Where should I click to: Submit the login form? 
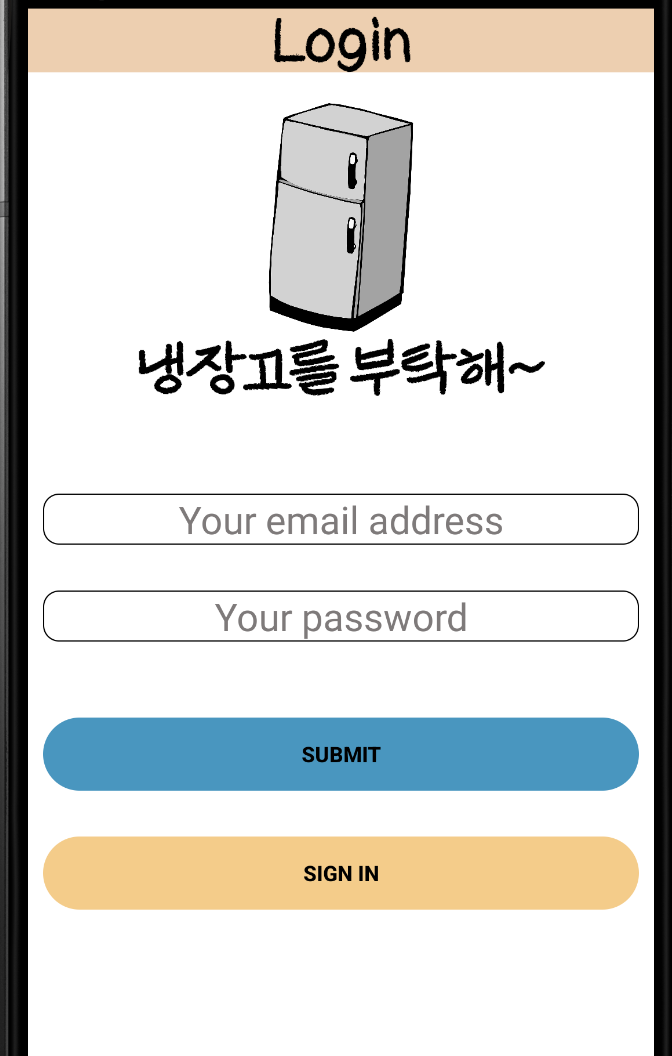[340, 754]
